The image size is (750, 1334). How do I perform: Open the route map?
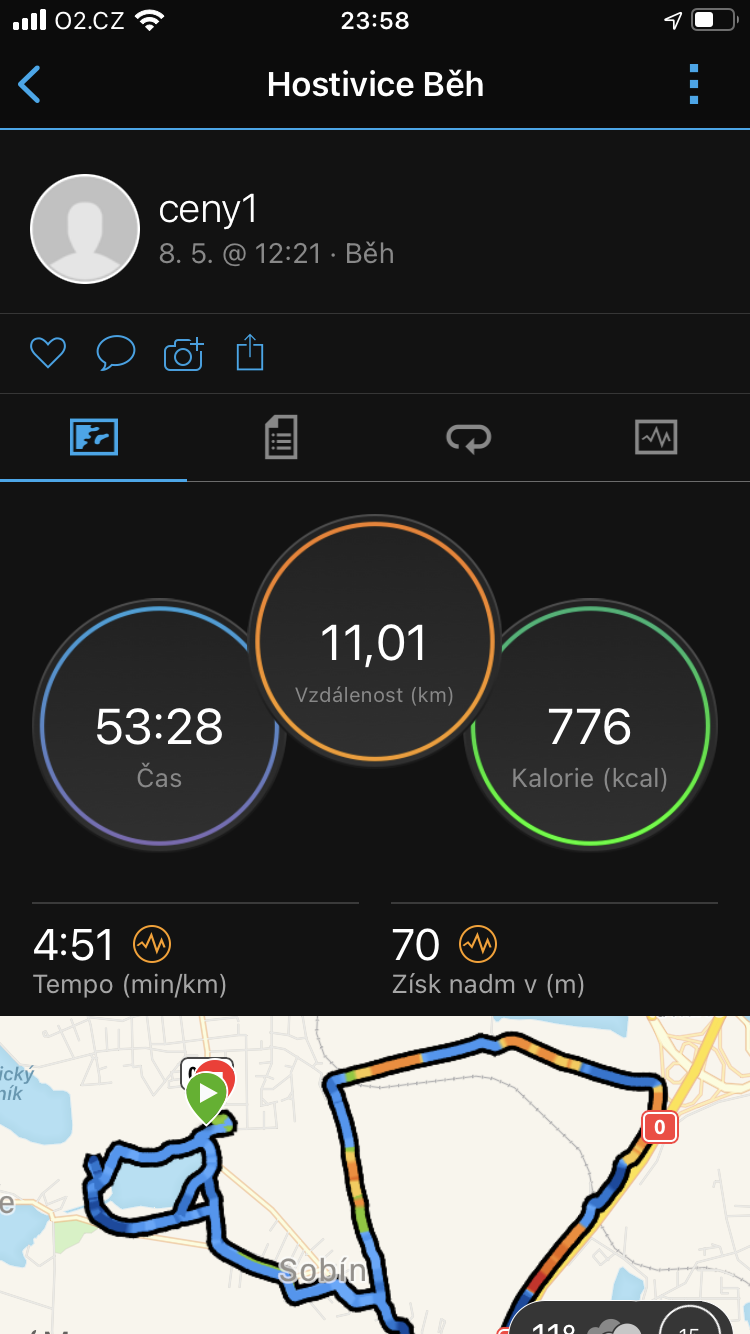(375, 1175)
